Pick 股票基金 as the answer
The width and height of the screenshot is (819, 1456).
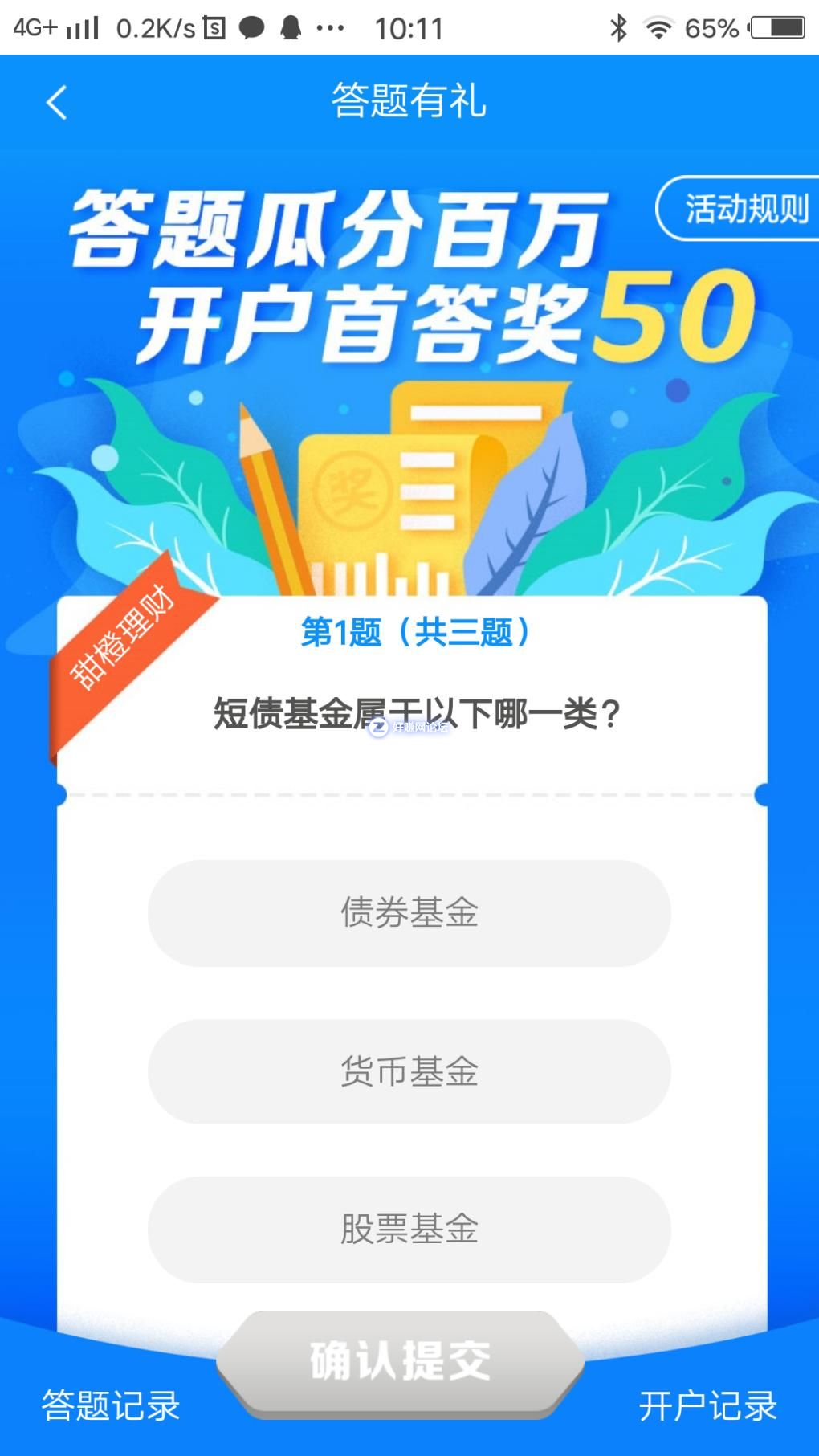click(x=409, y=1229)
